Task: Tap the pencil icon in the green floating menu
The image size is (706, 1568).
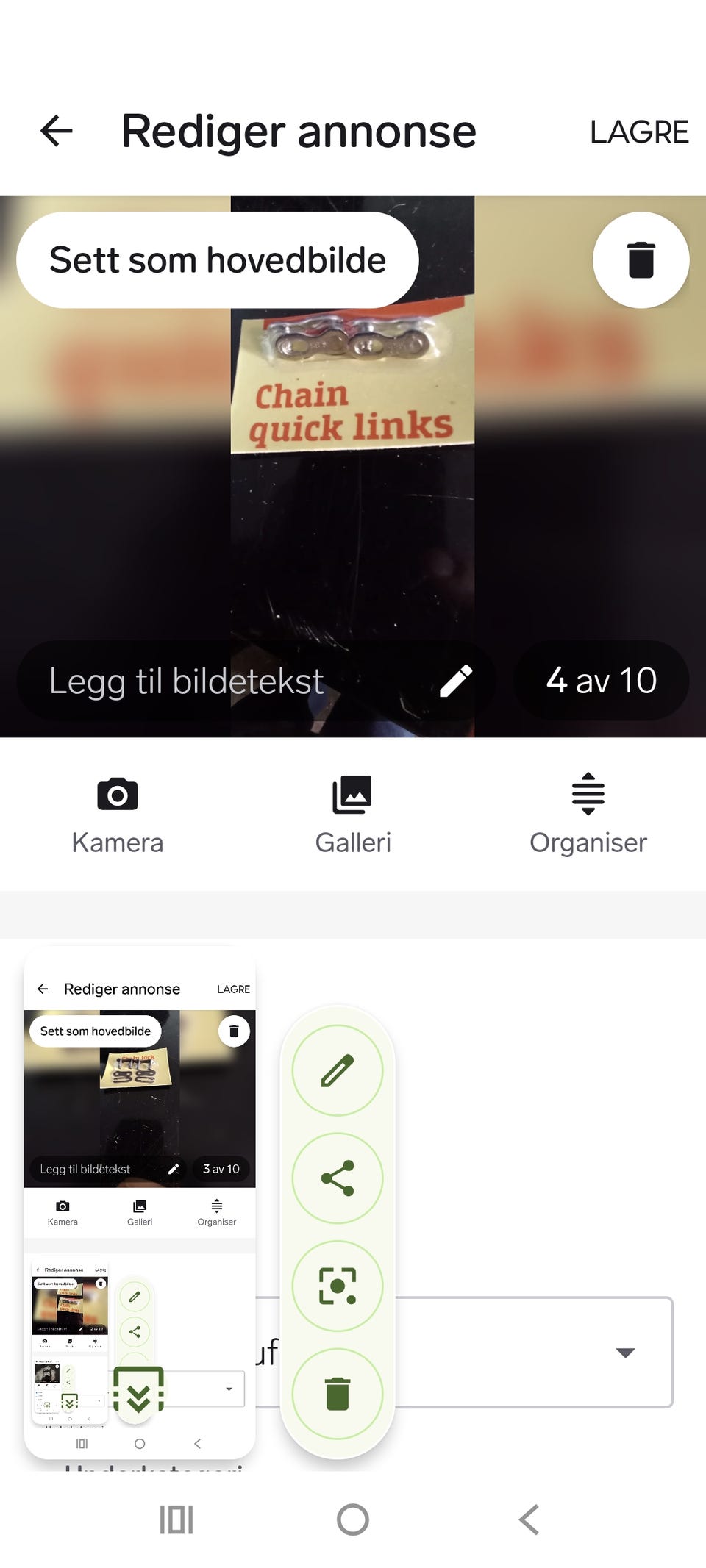Action: tap(338, 1070)
